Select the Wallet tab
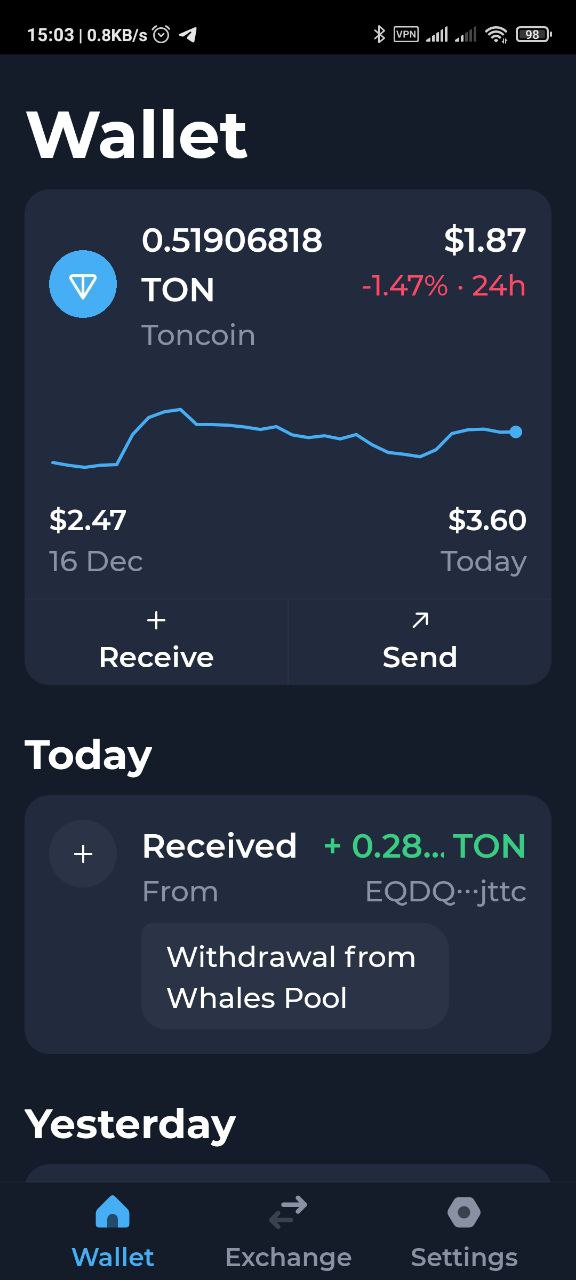 [x=113, y=1232]
